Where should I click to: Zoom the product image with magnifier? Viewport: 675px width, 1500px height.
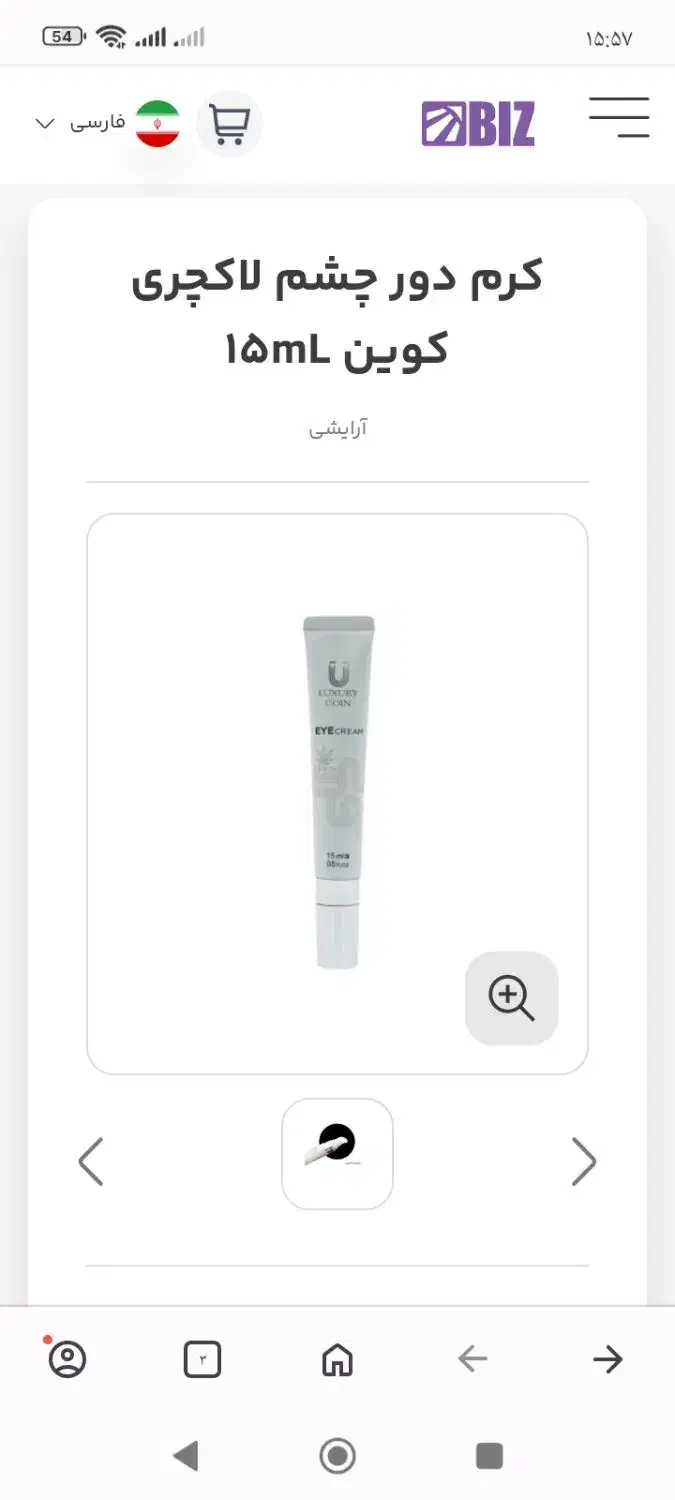click(511, 998)
